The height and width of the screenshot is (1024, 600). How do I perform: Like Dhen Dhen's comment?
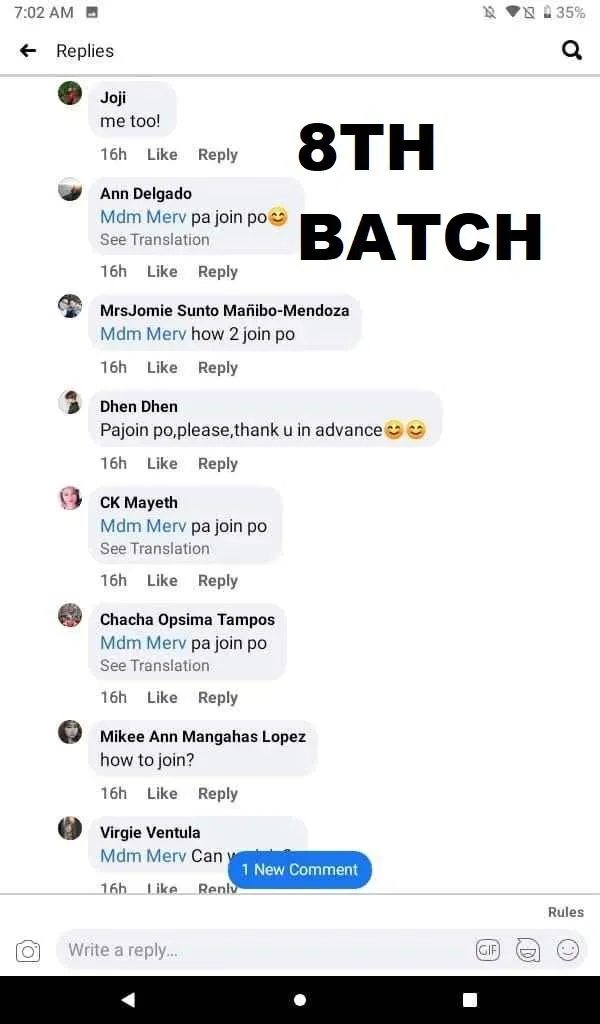coord(162,464)
